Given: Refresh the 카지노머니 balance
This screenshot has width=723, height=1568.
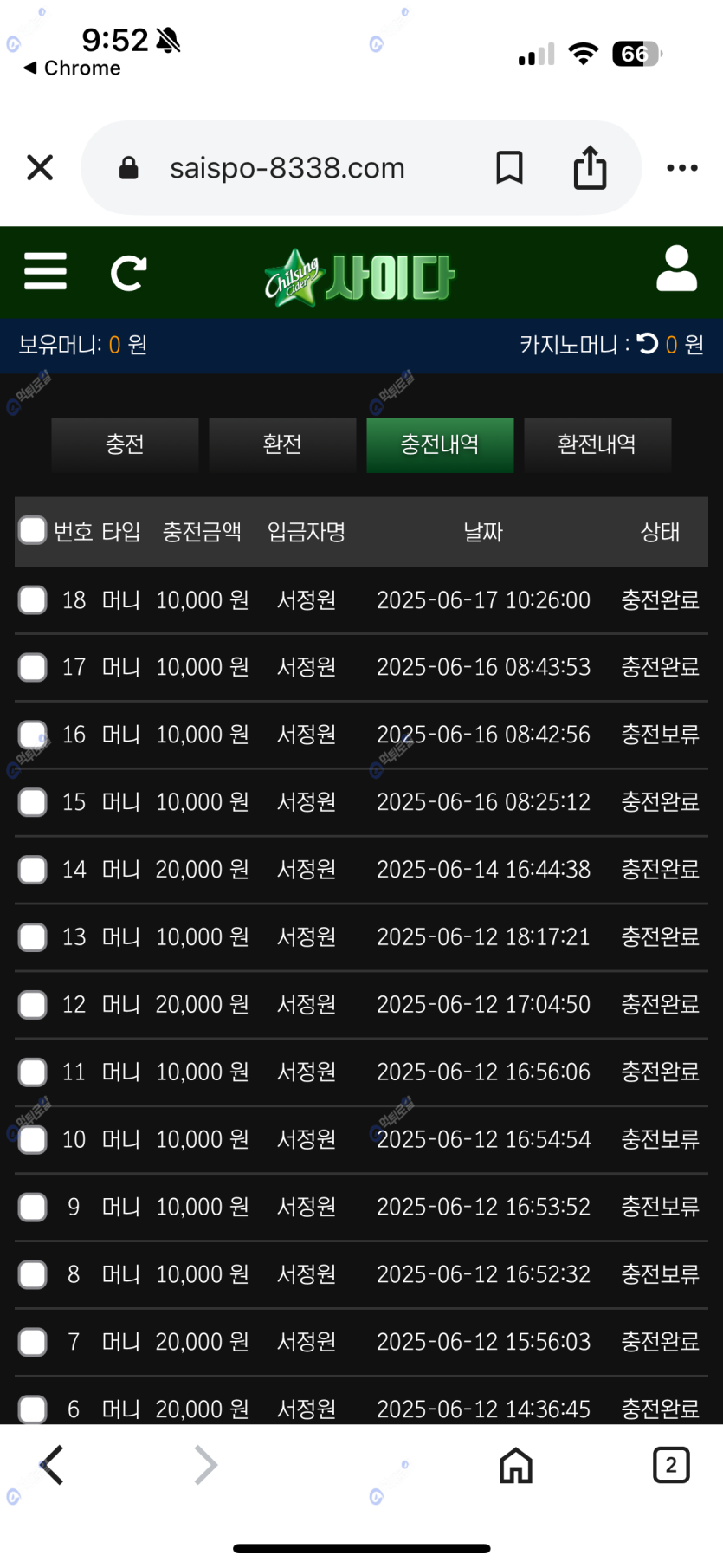Looking at the screenshot, I should (x=648, y=344).
